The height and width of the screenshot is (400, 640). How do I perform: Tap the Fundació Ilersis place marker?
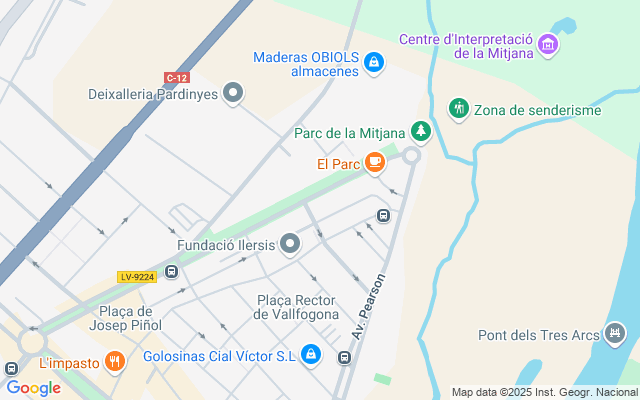[290, 243]
